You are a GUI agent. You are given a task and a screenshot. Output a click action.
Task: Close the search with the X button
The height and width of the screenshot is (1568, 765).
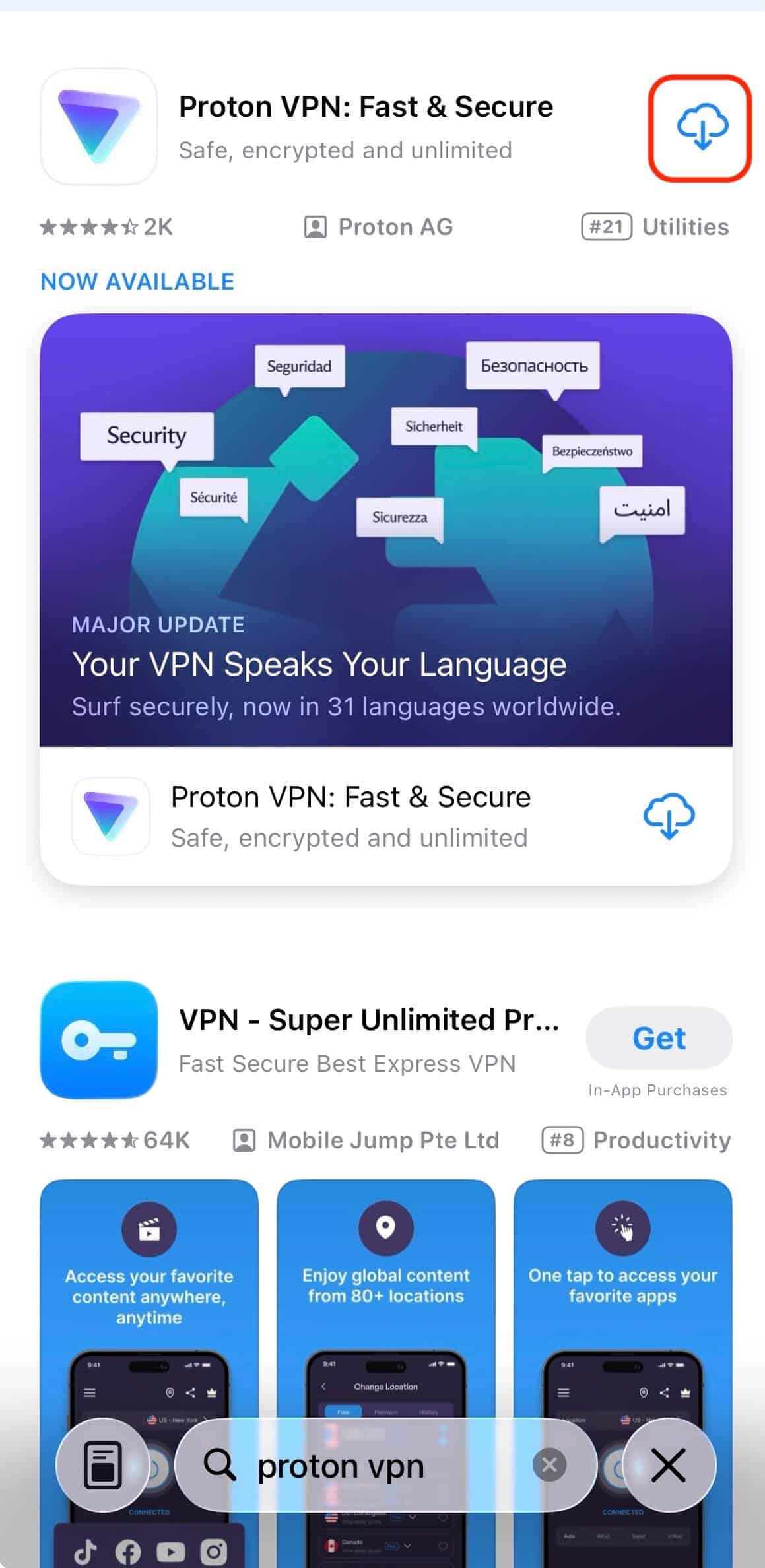[x=669, y=1466]
